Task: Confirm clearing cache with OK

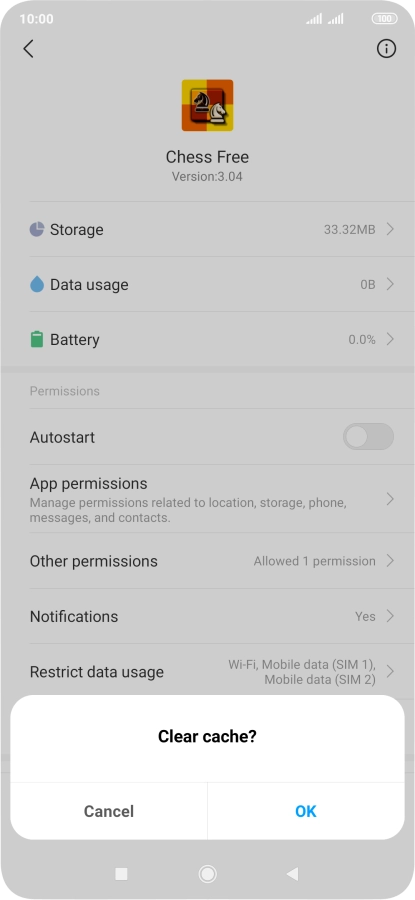Action: pos(305,811)
